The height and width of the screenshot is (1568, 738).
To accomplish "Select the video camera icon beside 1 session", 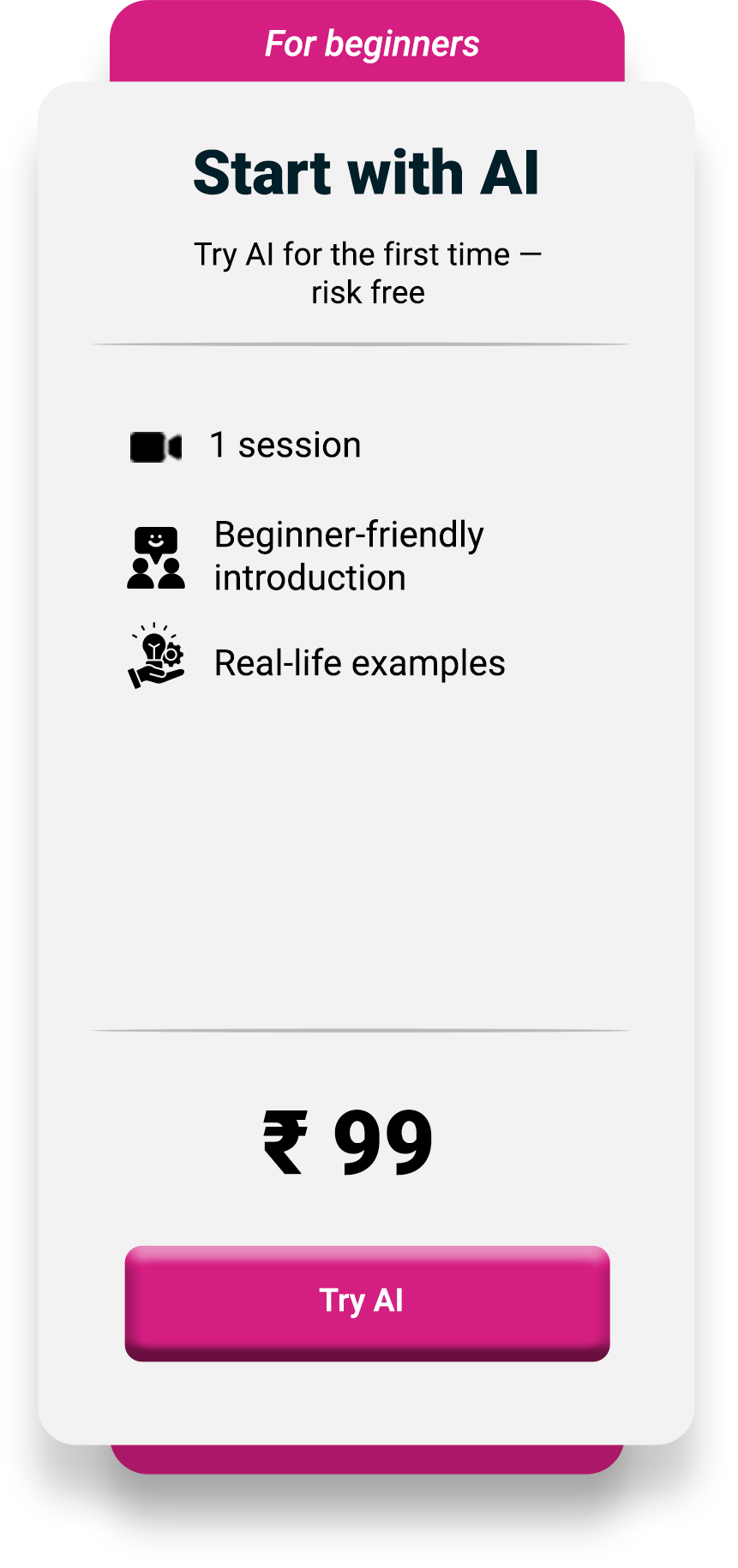I will [154, 445].
